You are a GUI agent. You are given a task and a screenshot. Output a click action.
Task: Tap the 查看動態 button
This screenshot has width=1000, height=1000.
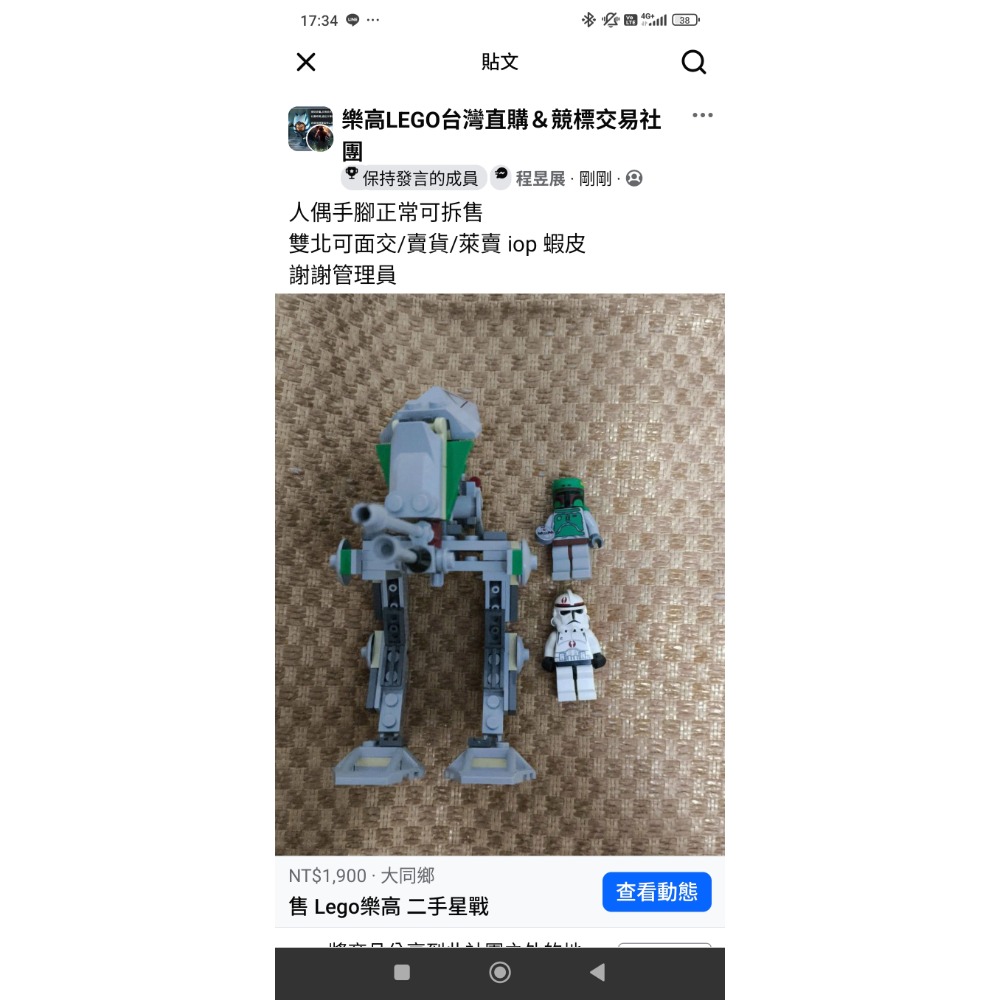tap(656, 892)
